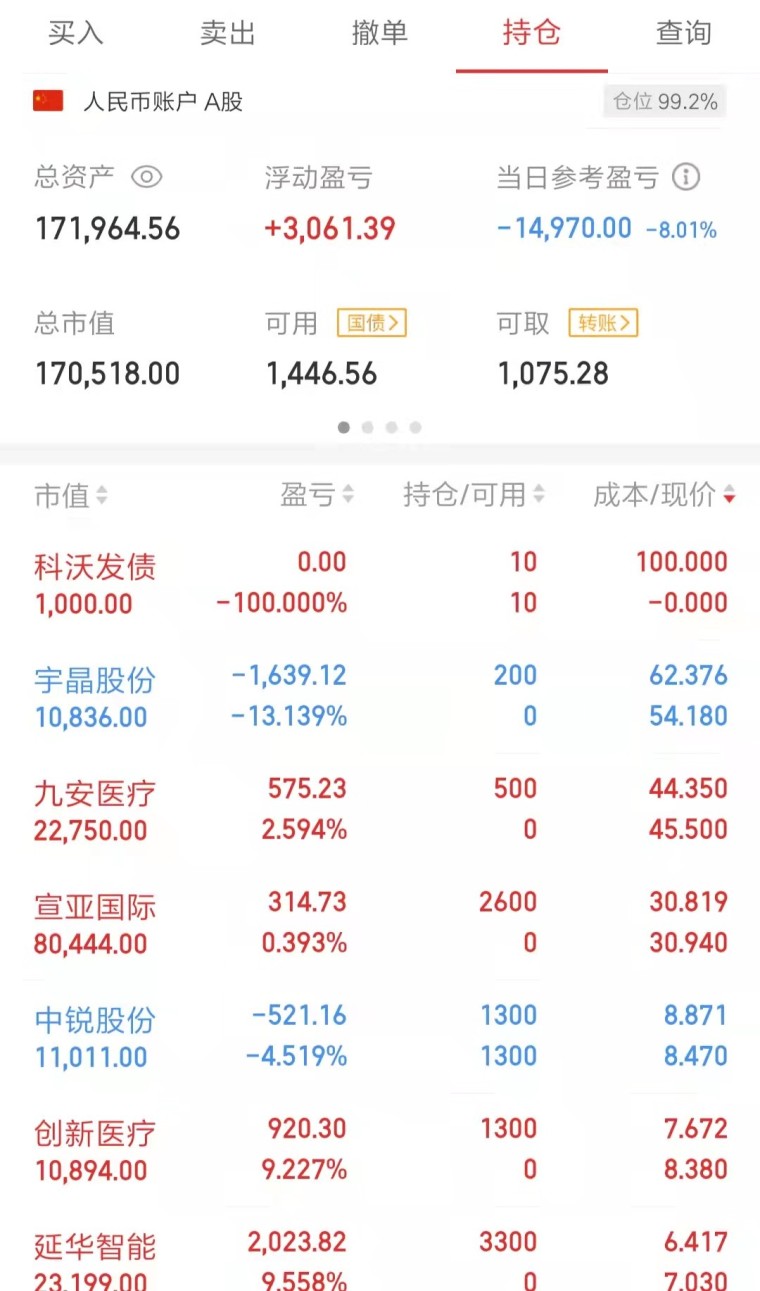Viewport: 760px width, 1291px height.
Task: Open the 宇晶股份 holding row
Action: point(380,696)
